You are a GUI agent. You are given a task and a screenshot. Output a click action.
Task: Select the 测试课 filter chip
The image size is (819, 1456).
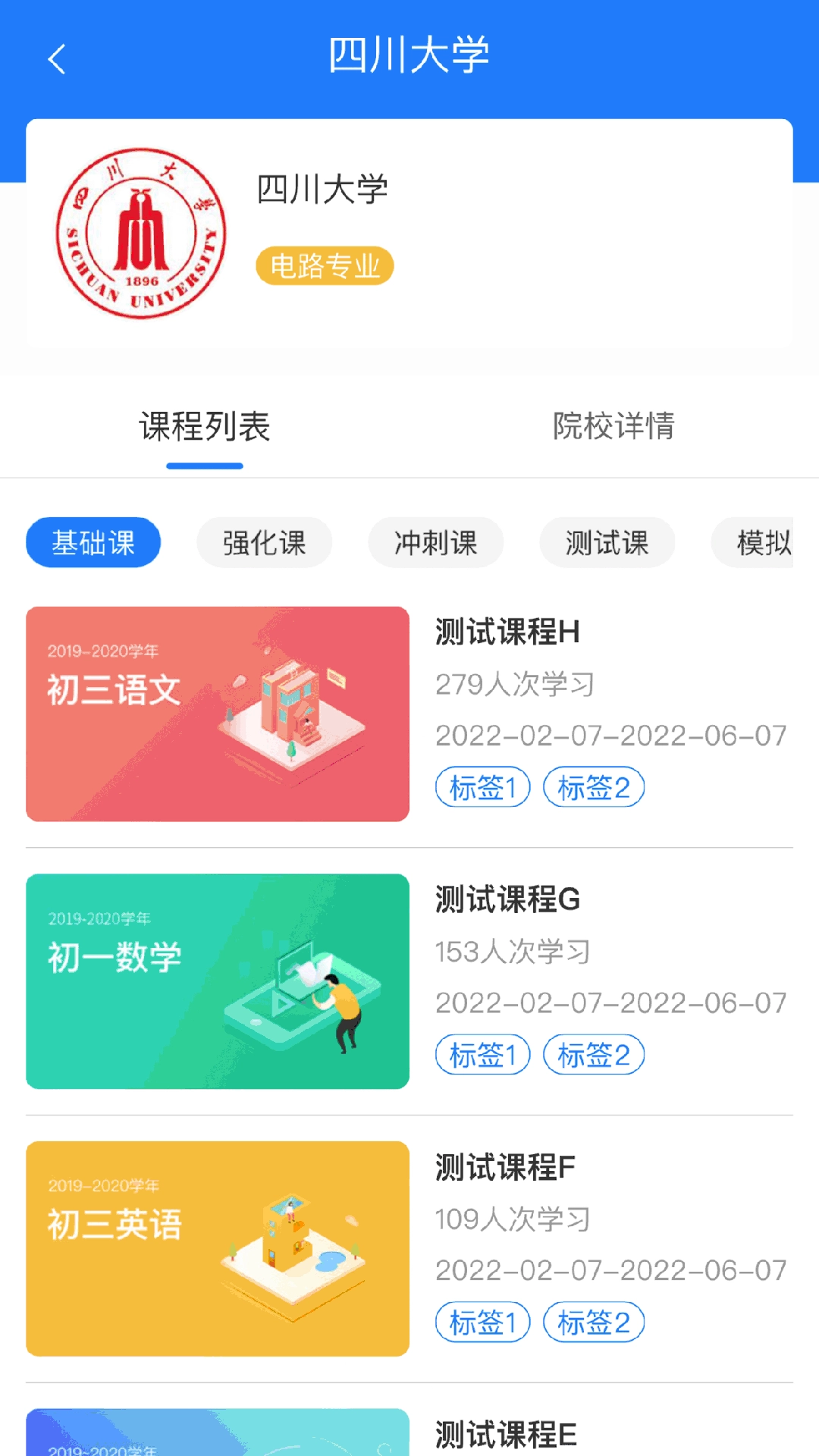[607, 542]
